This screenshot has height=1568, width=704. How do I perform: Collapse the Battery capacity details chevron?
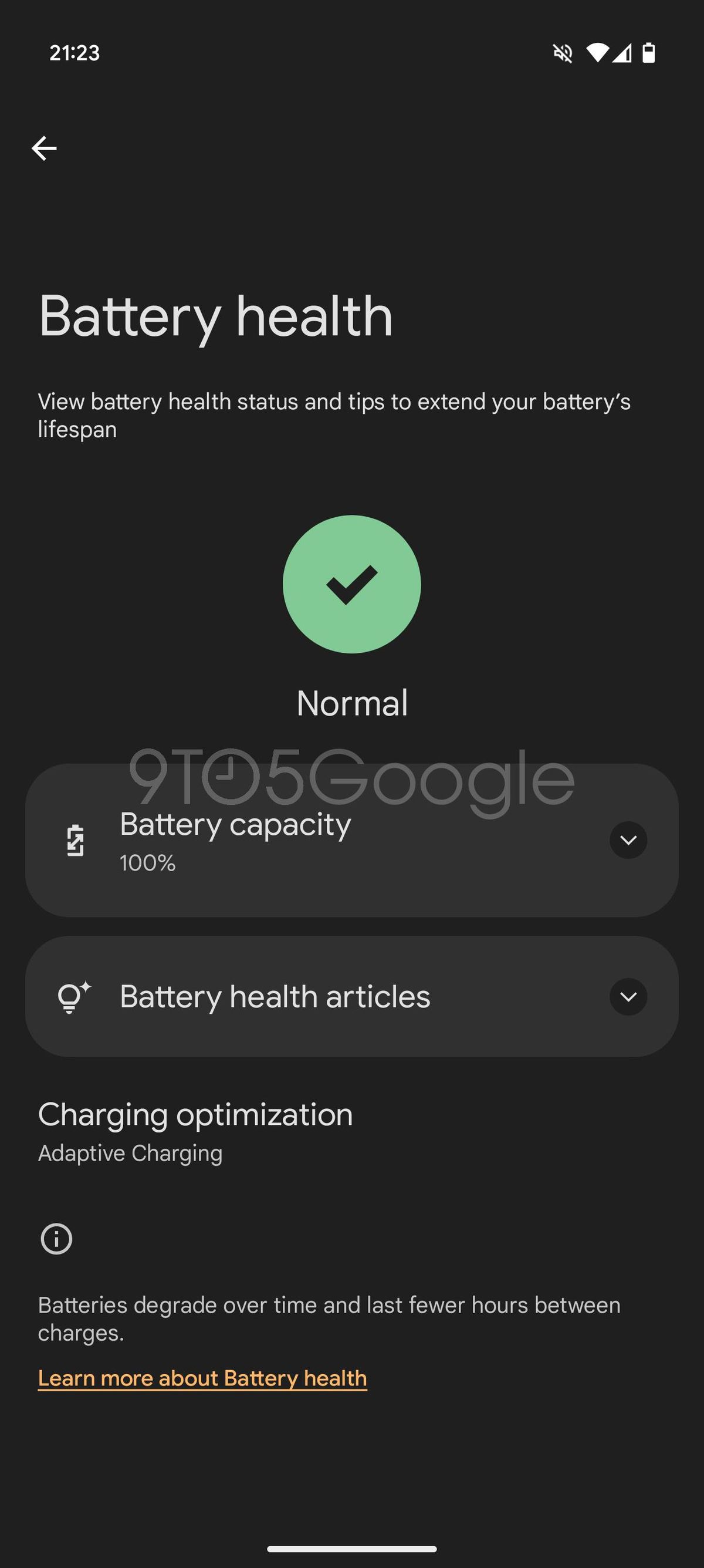coord(628,841)
